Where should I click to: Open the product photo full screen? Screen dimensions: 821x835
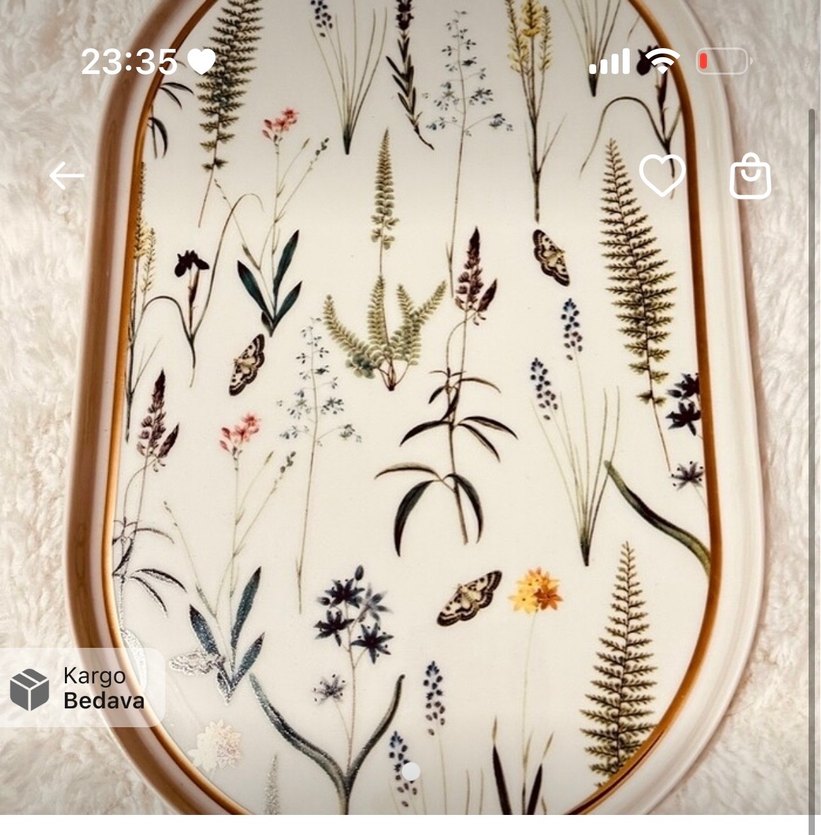tap(410, 450)
